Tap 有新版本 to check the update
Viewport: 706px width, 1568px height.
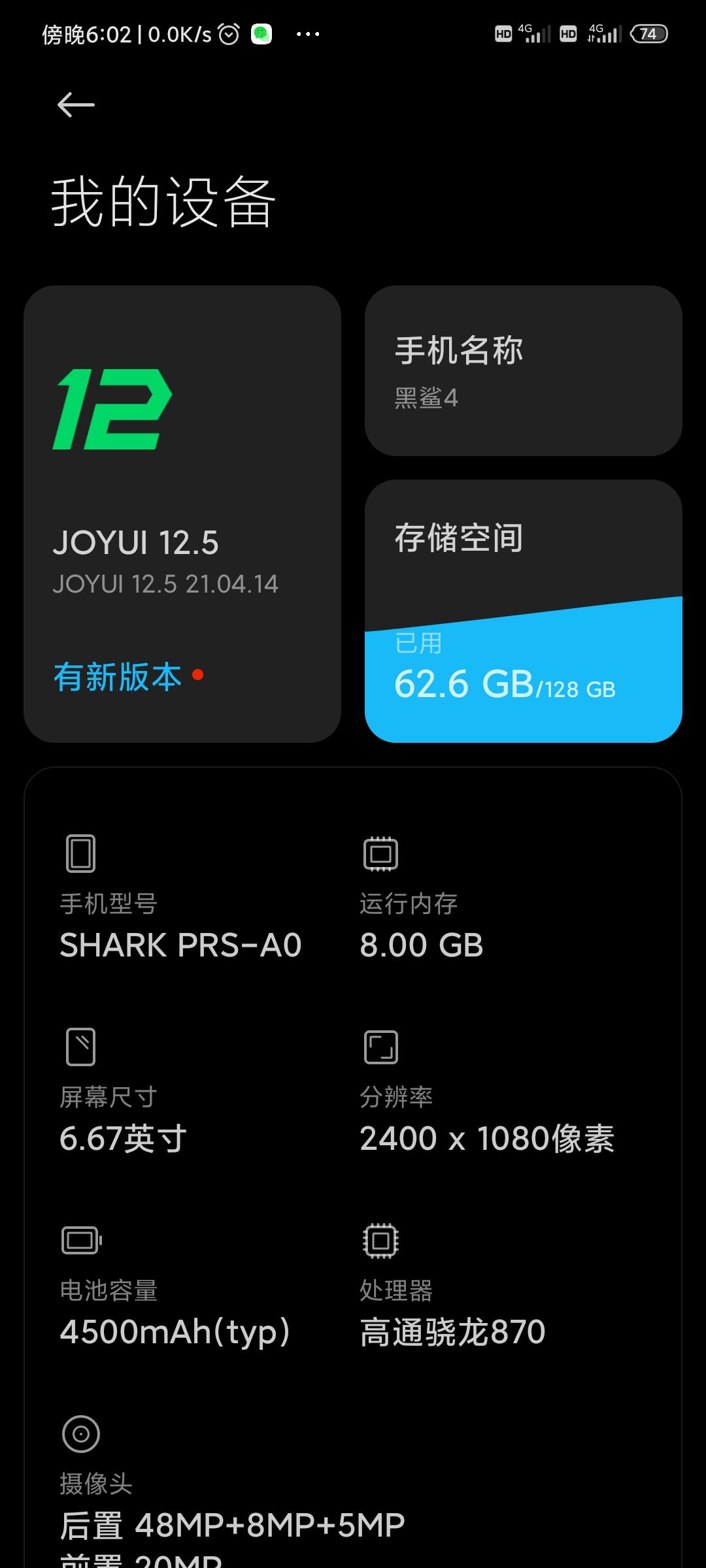(118, 677)
